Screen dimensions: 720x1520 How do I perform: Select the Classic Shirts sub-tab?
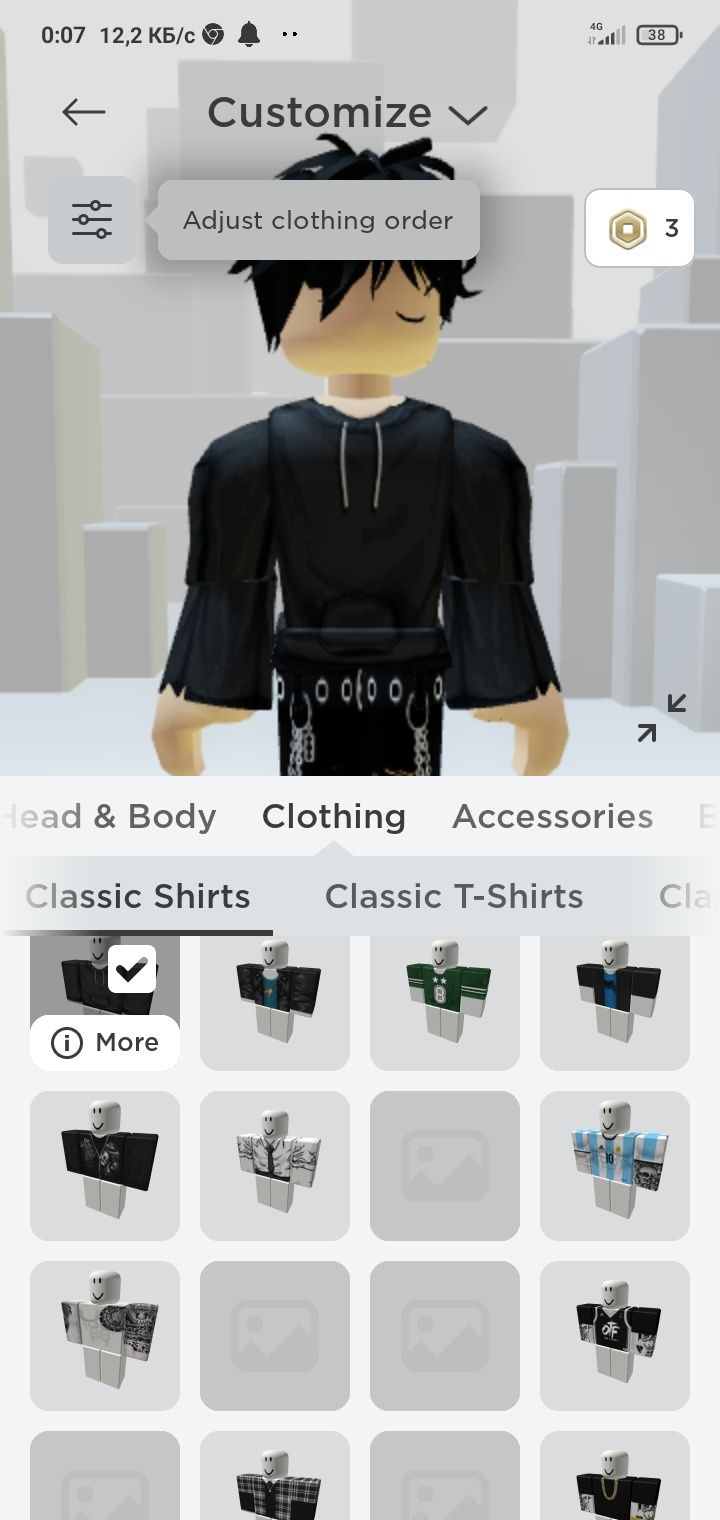click(x=138, y=896)
